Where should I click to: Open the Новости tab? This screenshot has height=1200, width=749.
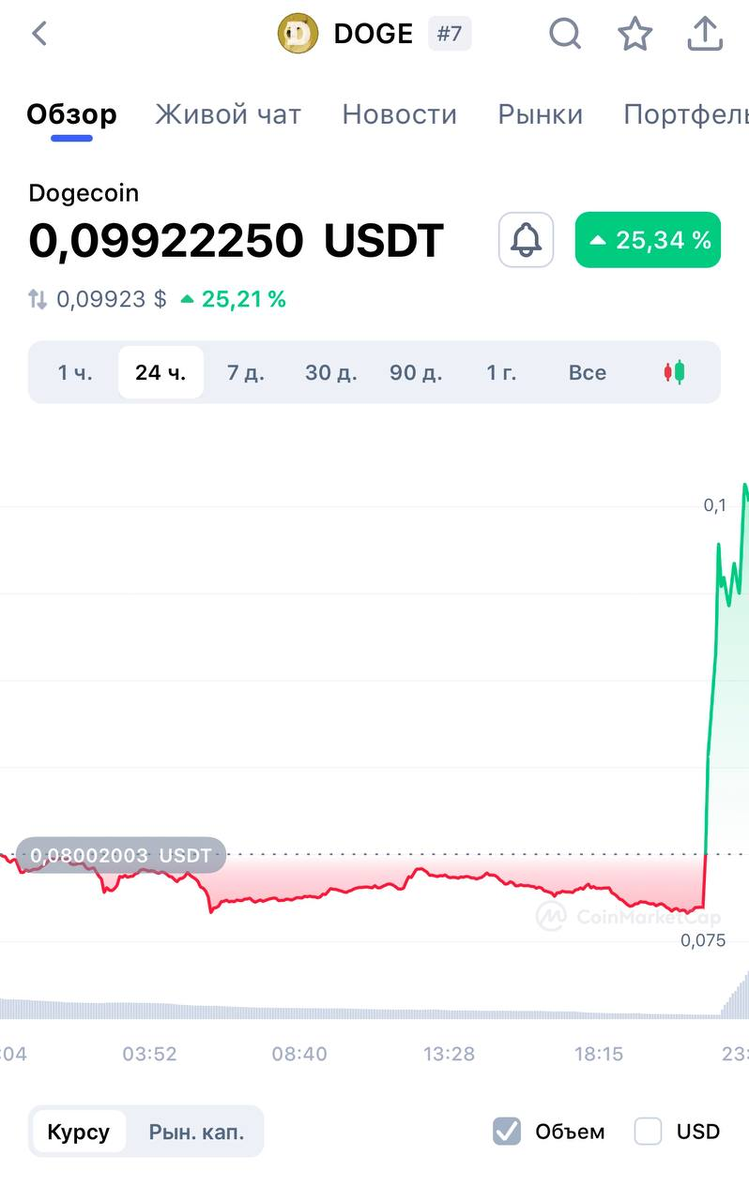click(x=399, y=115)
